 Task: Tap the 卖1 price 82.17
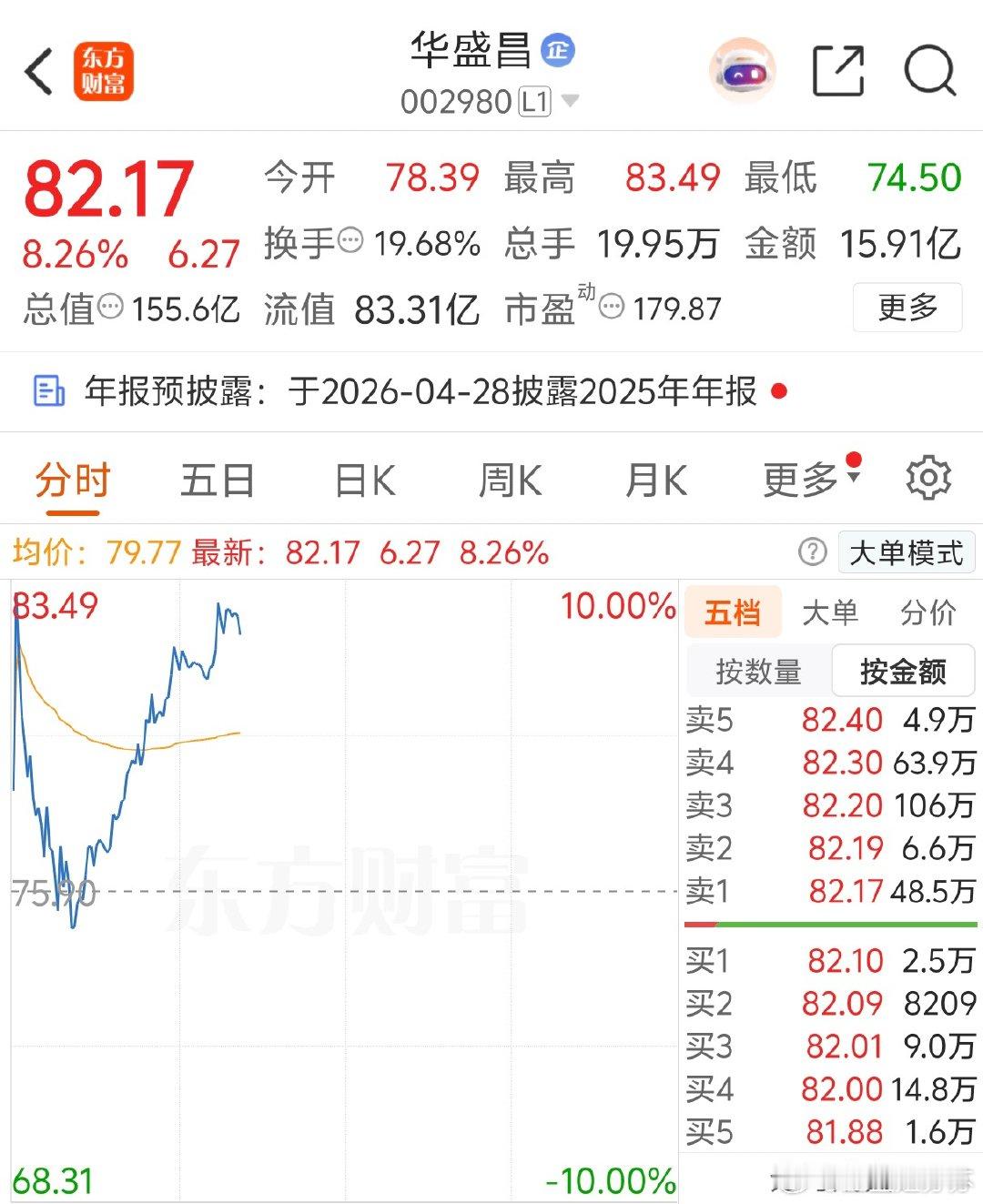point(845,891)
